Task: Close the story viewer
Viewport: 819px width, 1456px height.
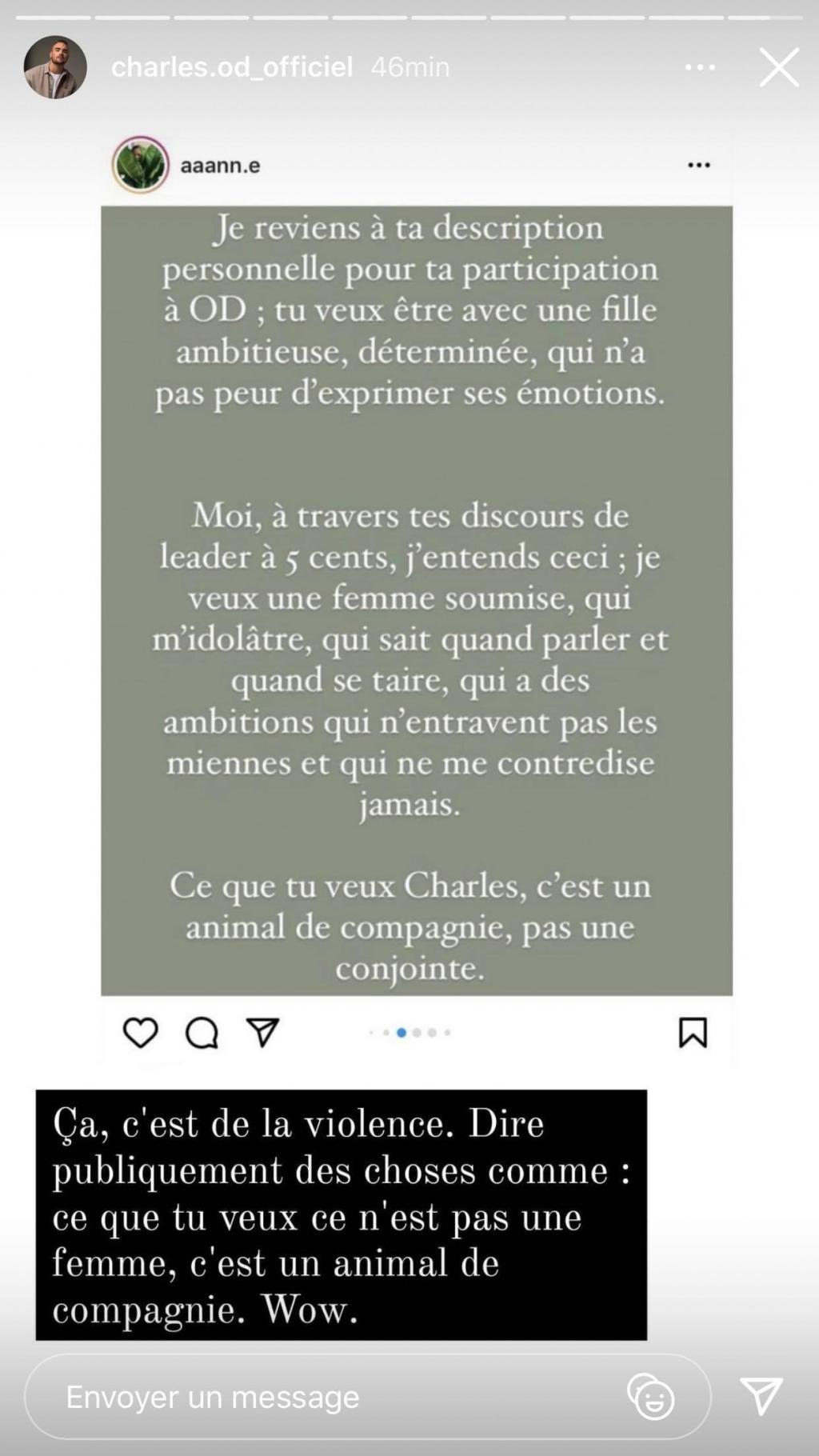Action: click(x=779, y=67)
